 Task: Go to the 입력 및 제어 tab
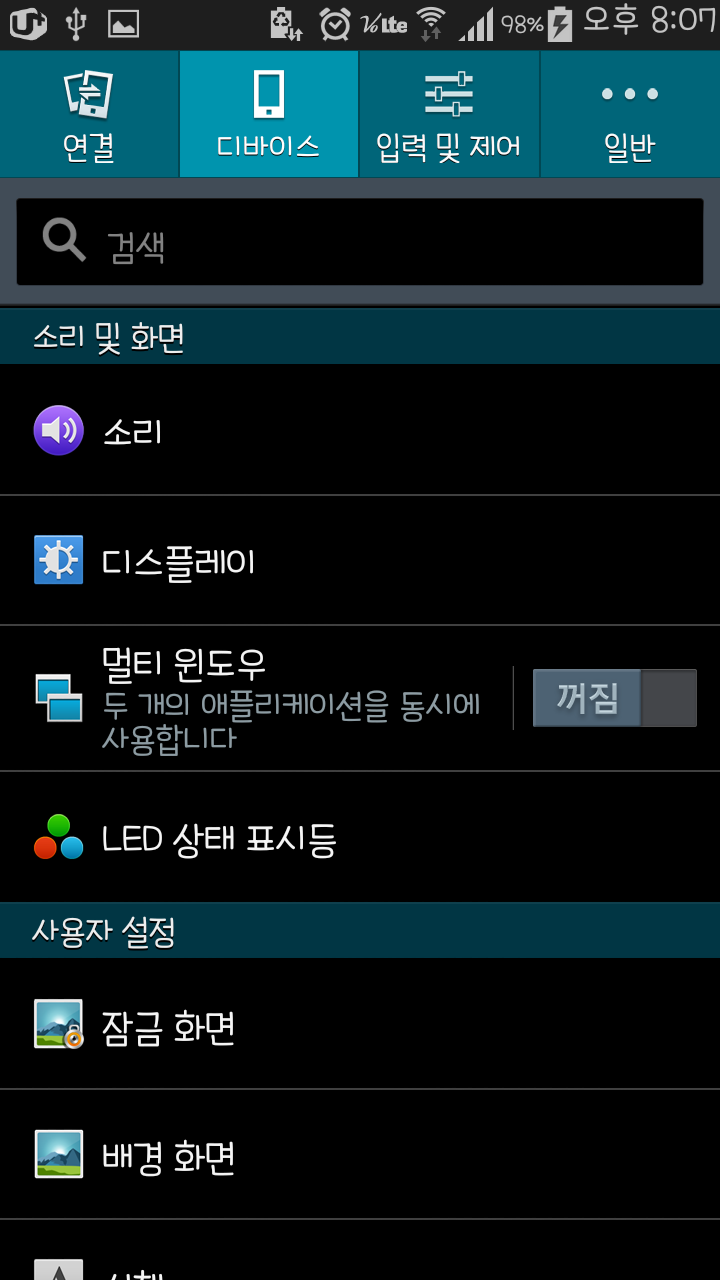pyautogui.click(x=449, y=115)
